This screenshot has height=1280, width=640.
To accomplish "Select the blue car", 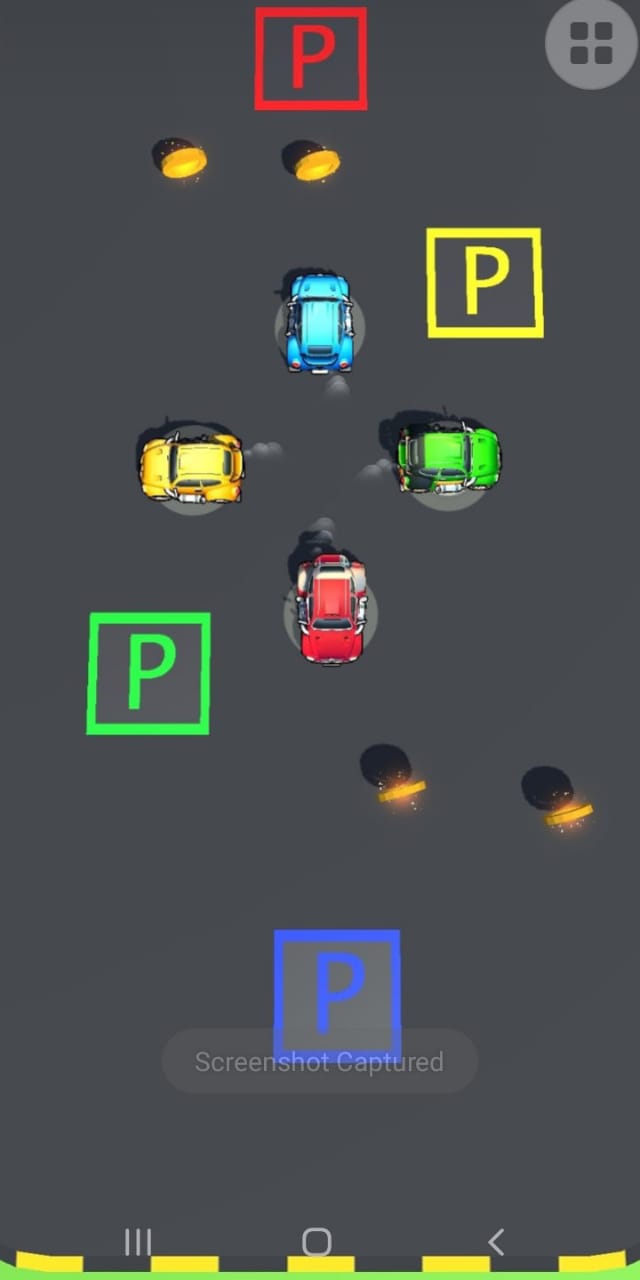I will pyautogui.click(x=319, y=321).
